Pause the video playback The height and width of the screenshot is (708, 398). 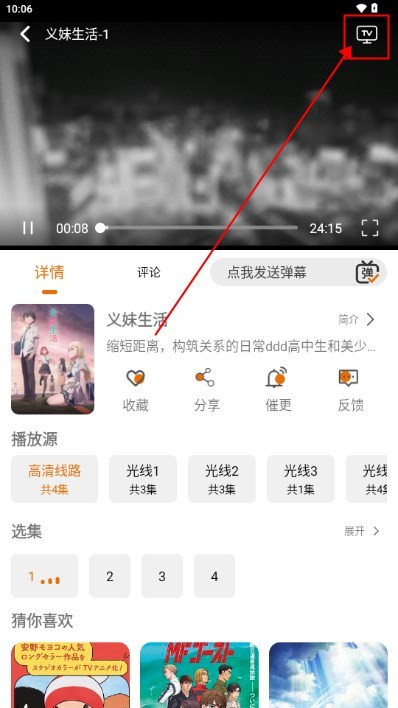click(x=28, y=228)
